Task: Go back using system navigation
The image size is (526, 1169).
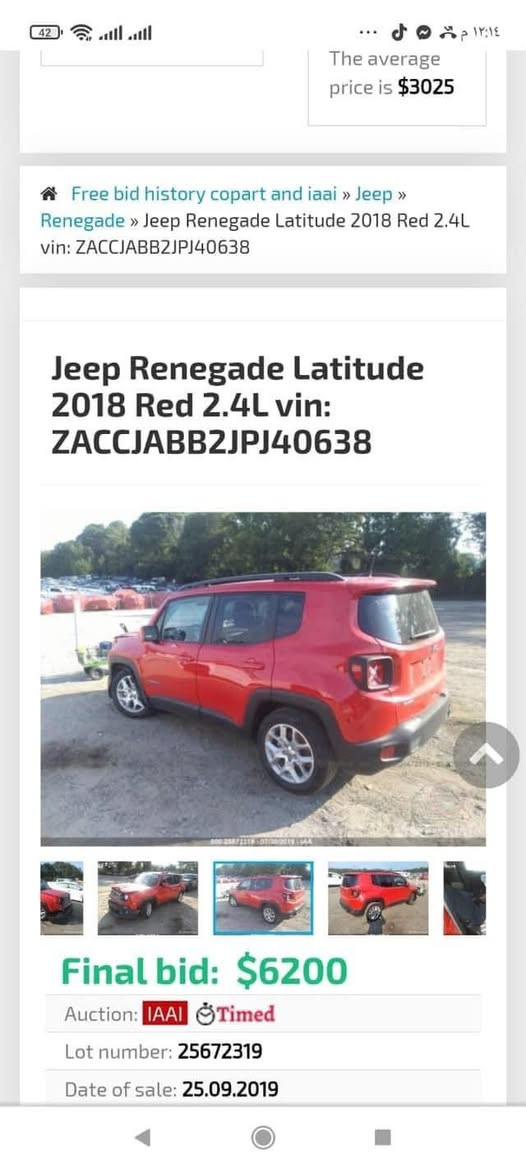Action: 142,1137
